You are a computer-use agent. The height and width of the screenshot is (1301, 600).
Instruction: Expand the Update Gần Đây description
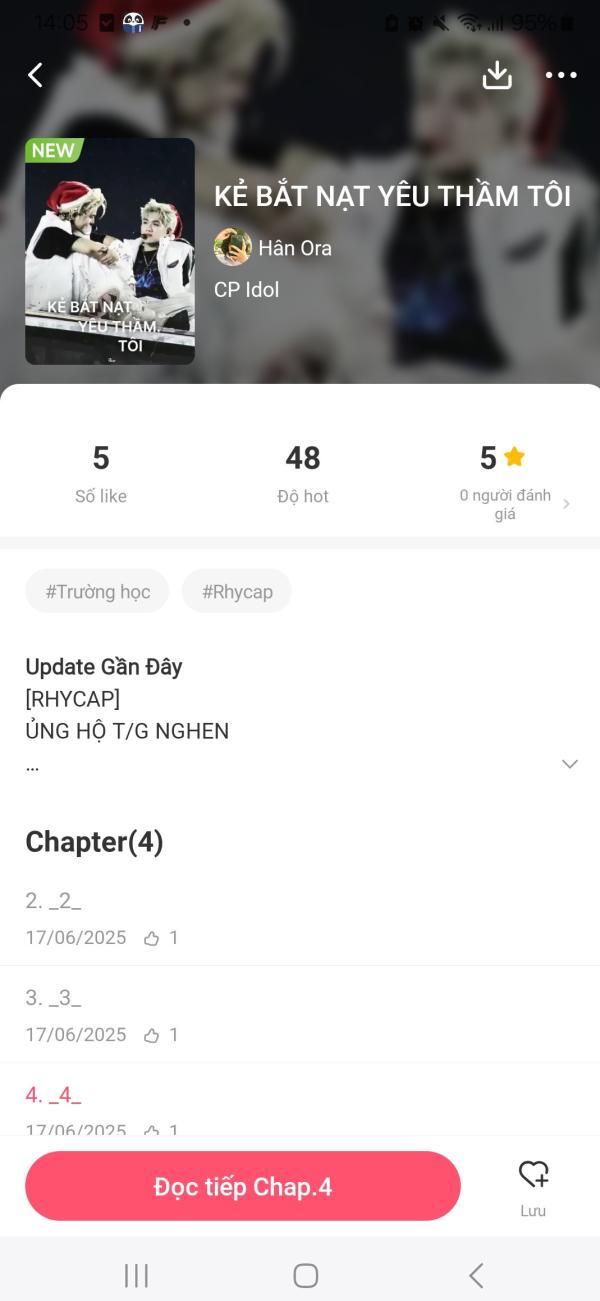(569, 764)
